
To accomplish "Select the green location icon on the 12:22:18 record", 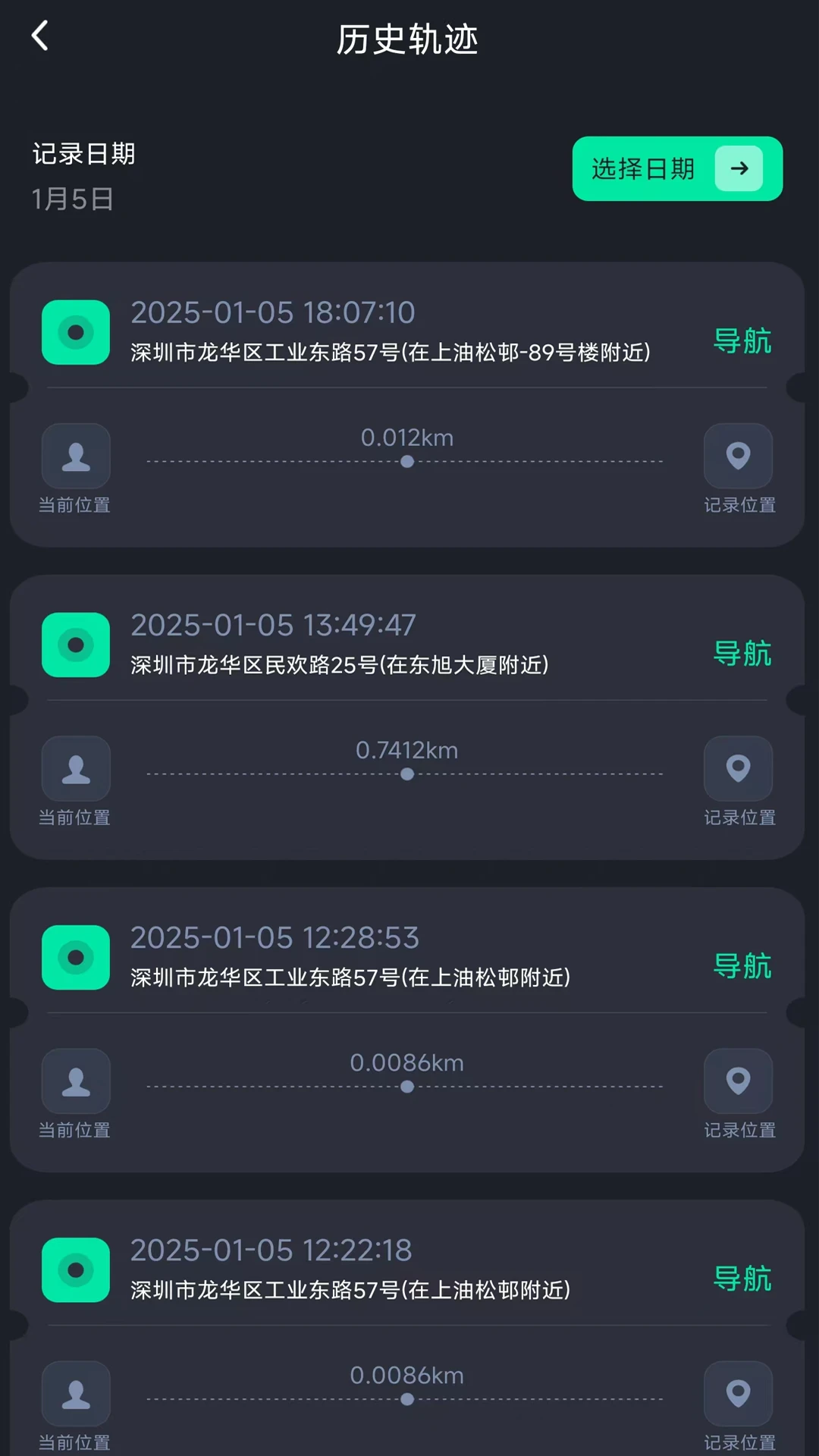I will pos(75,1269).
